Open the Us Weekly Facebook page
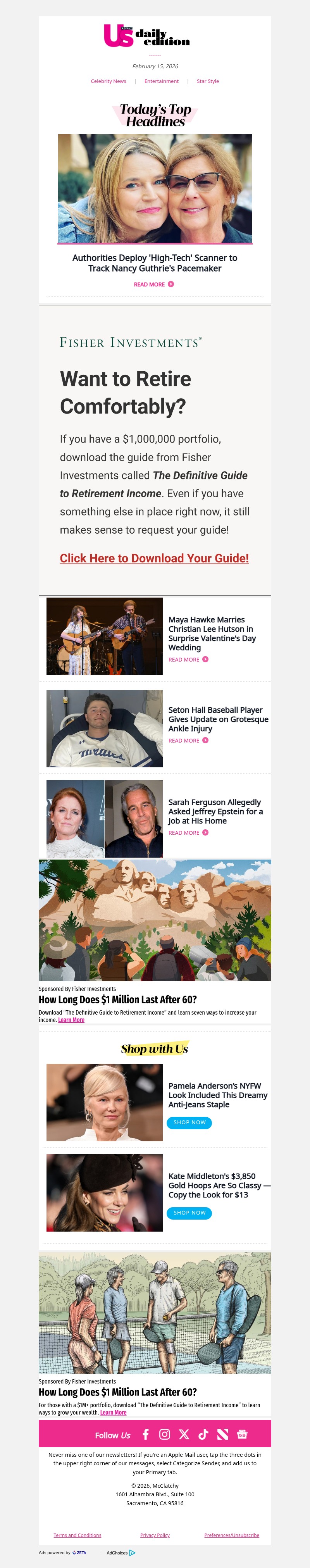 click(x=146, y=1434)
